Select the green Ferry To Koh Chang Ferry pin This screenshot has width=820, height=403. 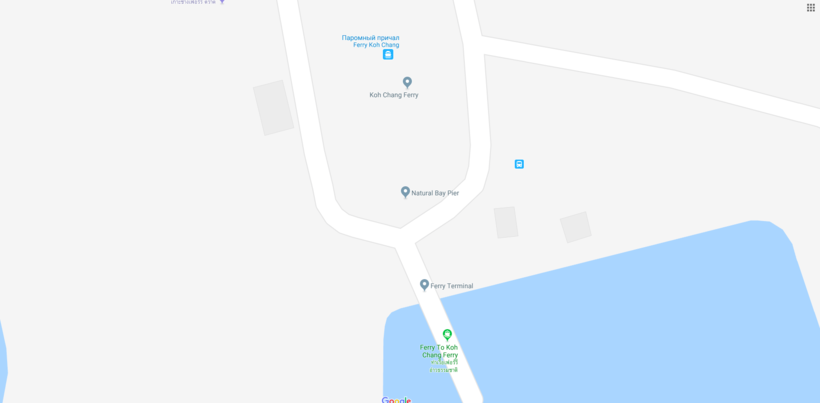(447, 334)
